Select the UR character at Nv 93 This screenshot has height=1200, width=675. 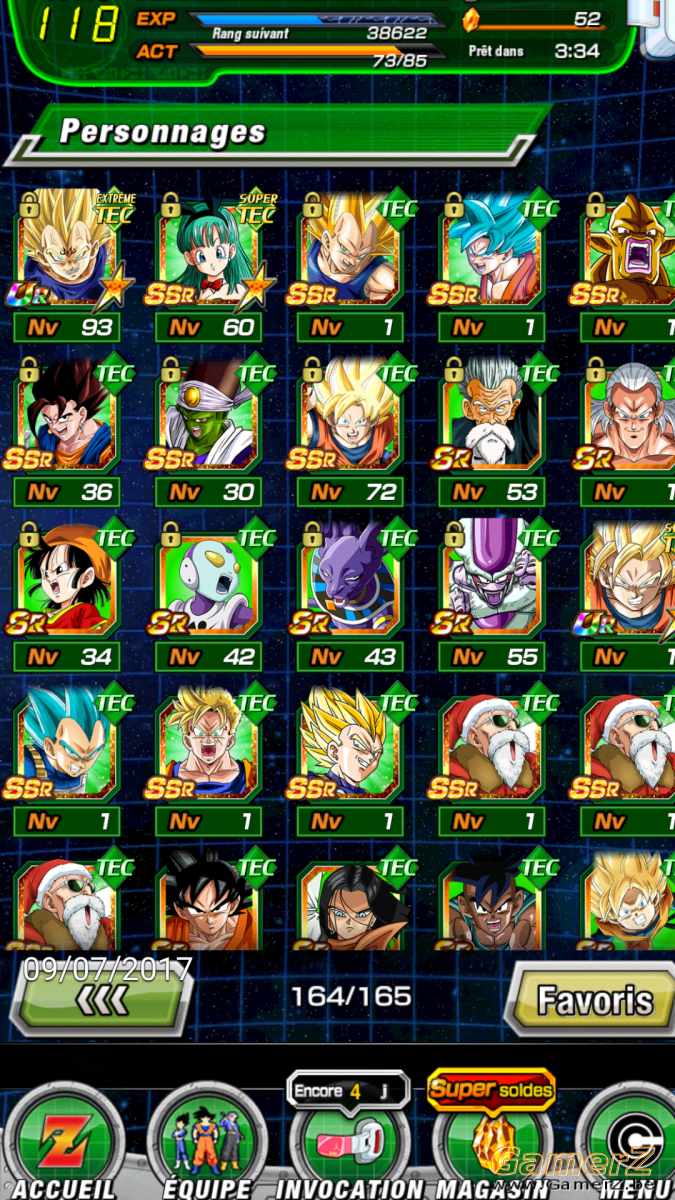pos(67,265)
